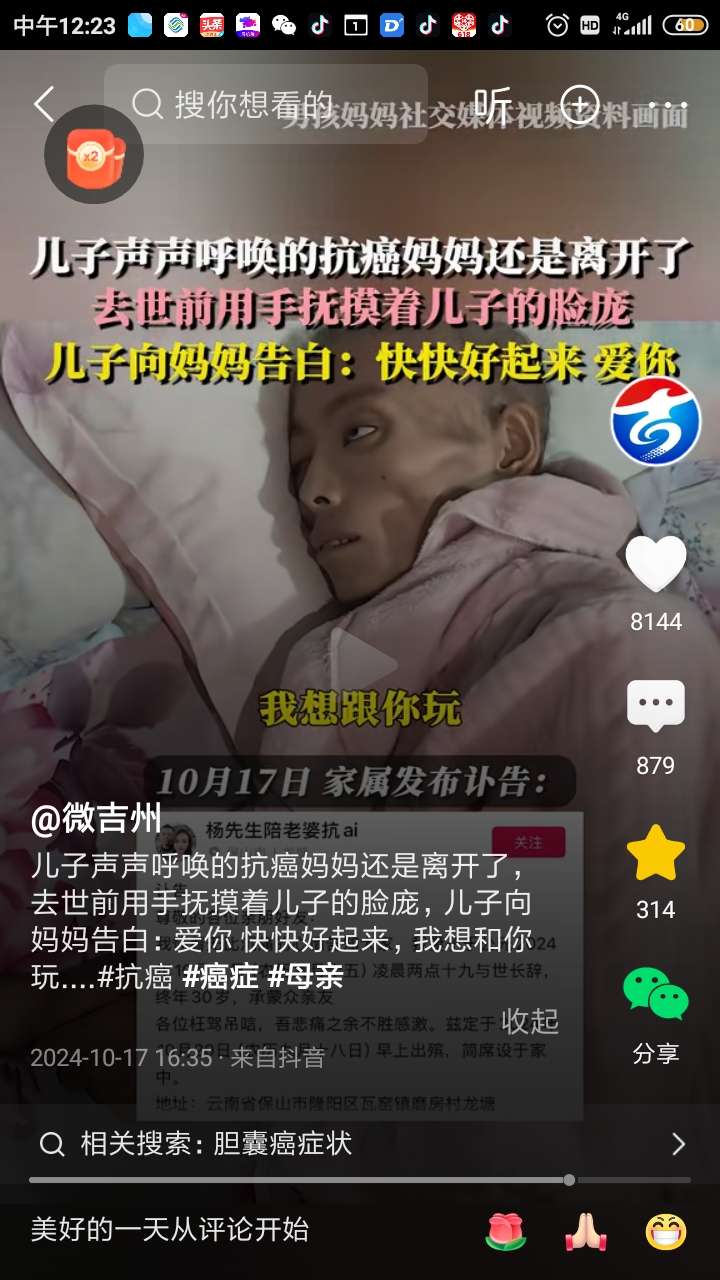The width and height of the screenshot is (720, 1280).
Task: Favorite the video with the star icon
Action: pyautogui.click(x=656, y=854)
